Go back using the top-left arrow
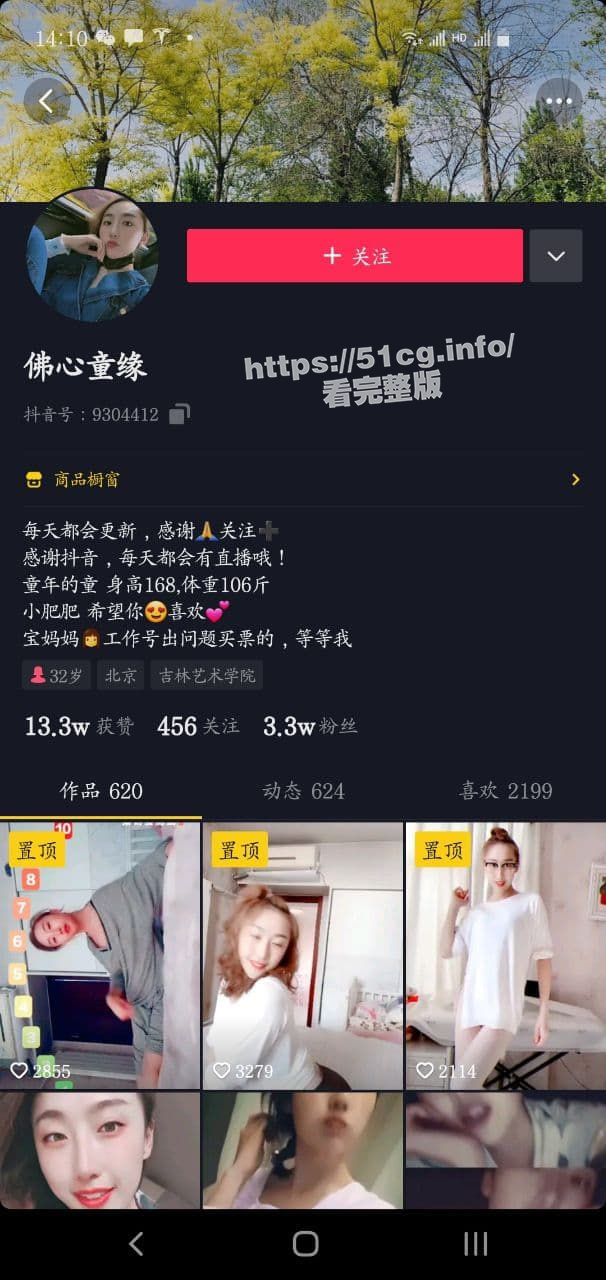This screenshot has height=1280, width=606. coord(46,100)
